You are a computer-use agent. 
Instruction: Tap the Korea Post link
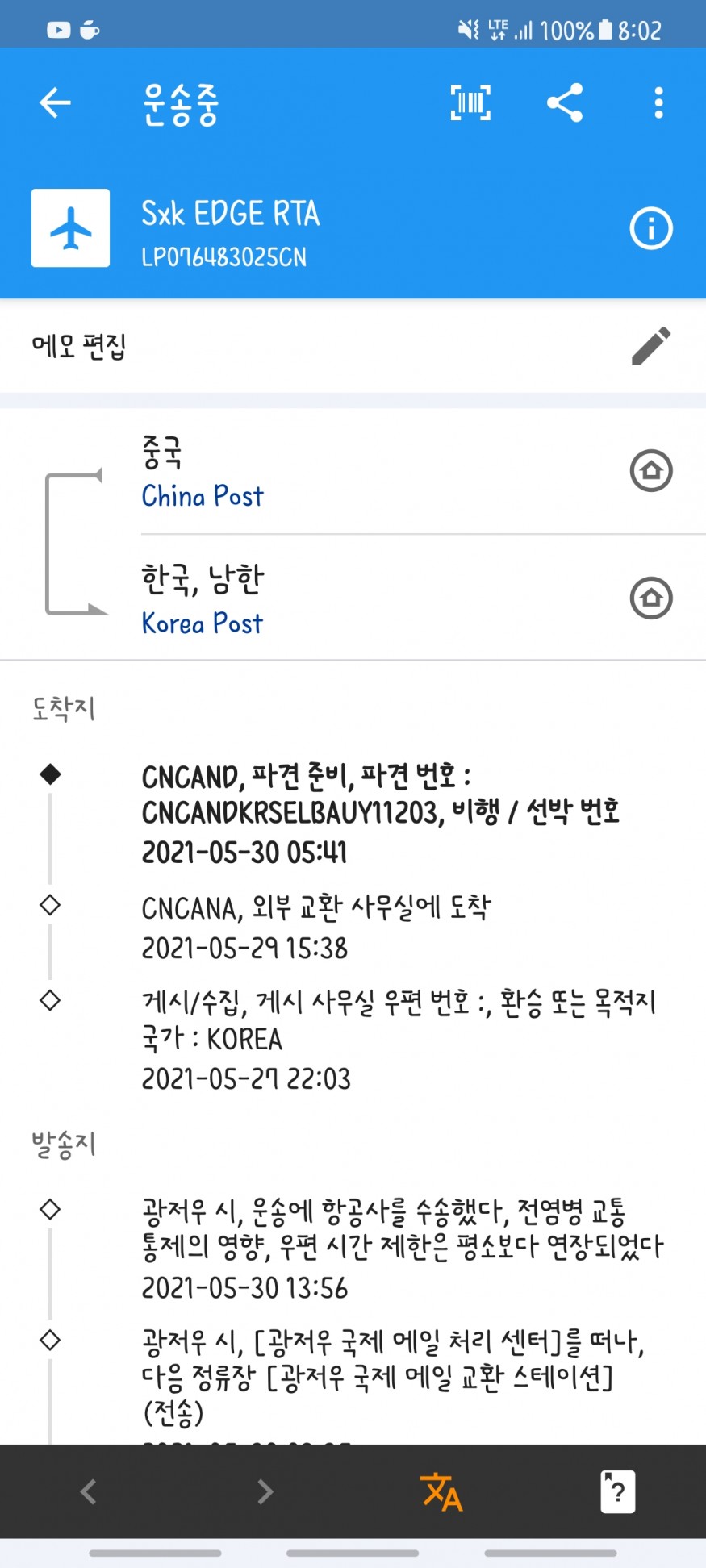click(202, 623)
